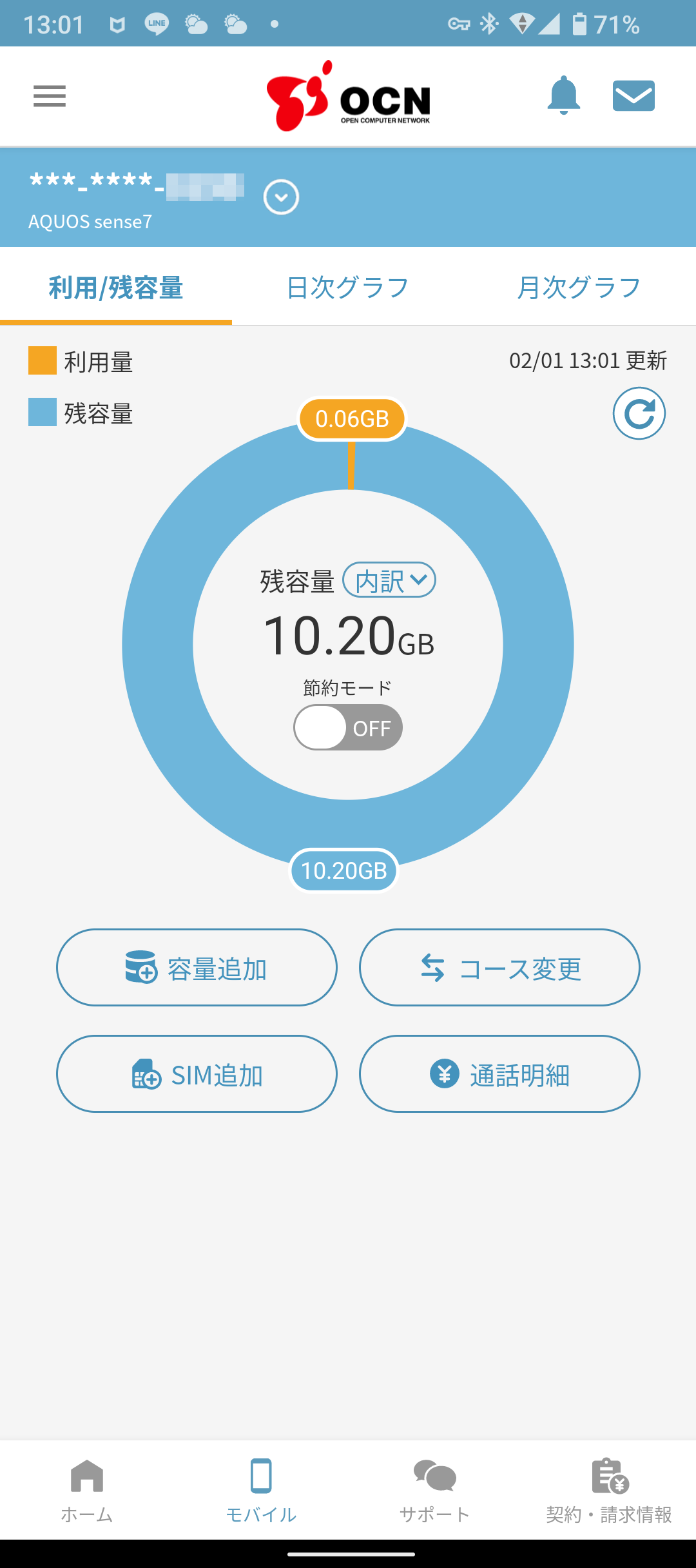Open the notifications bell
The image size is (696, 1568).
pos(563,95)
